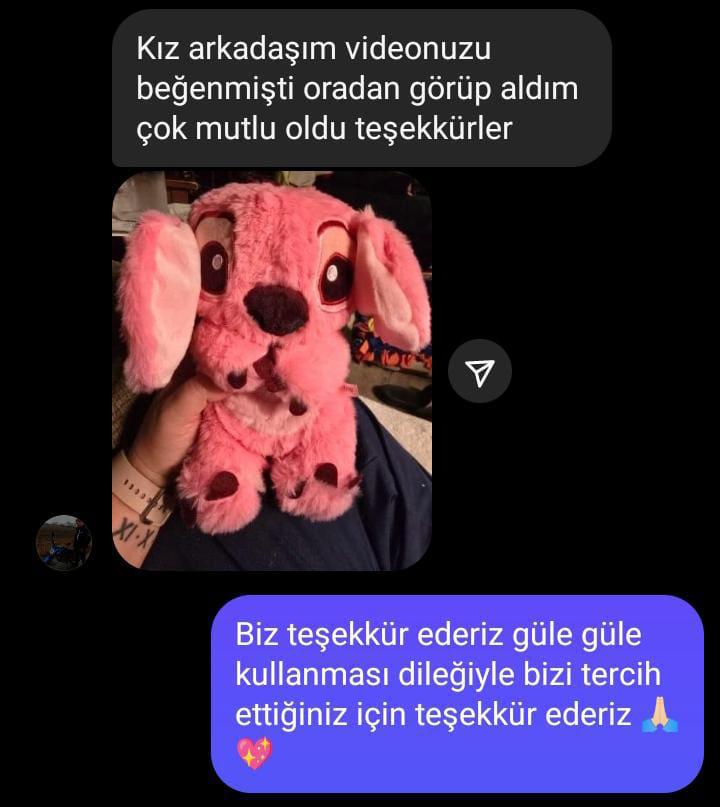Forward the pink plush toy photo
The height and width of the screenshot is (807, 720).
[480, 372]
